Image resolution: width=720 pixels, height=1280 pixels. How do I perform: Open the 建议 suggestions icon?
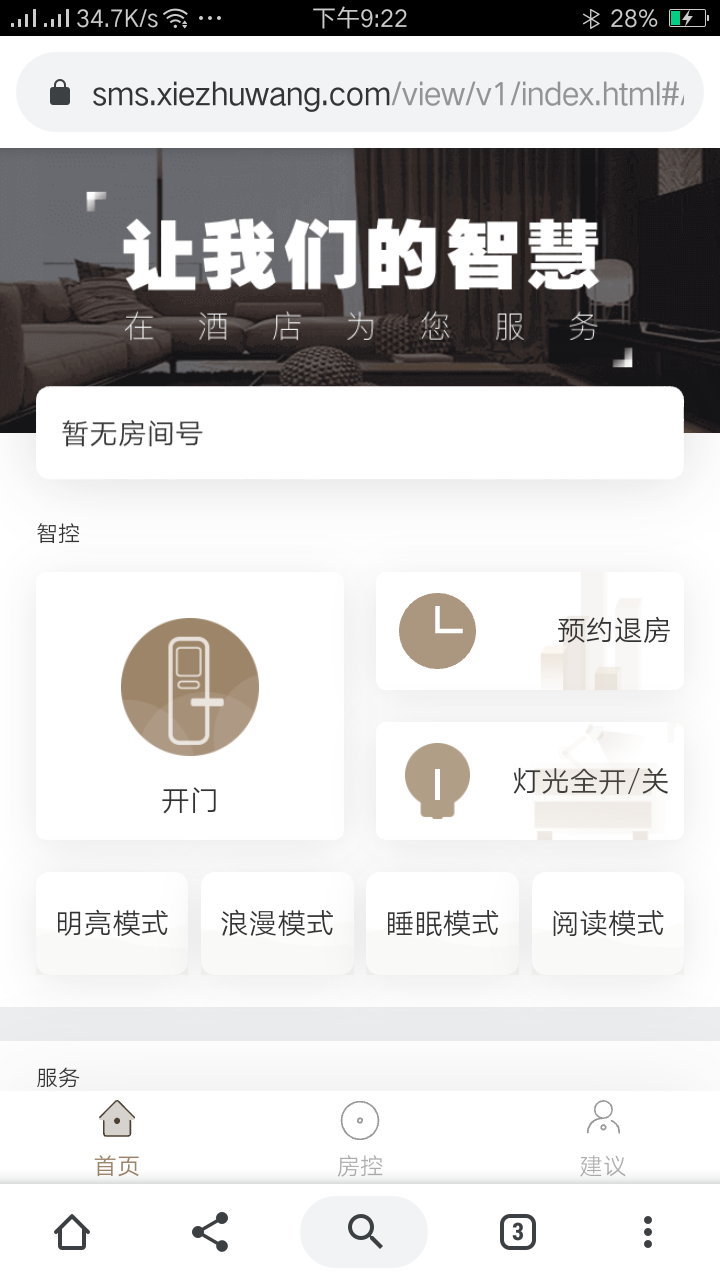[603, 1119]
